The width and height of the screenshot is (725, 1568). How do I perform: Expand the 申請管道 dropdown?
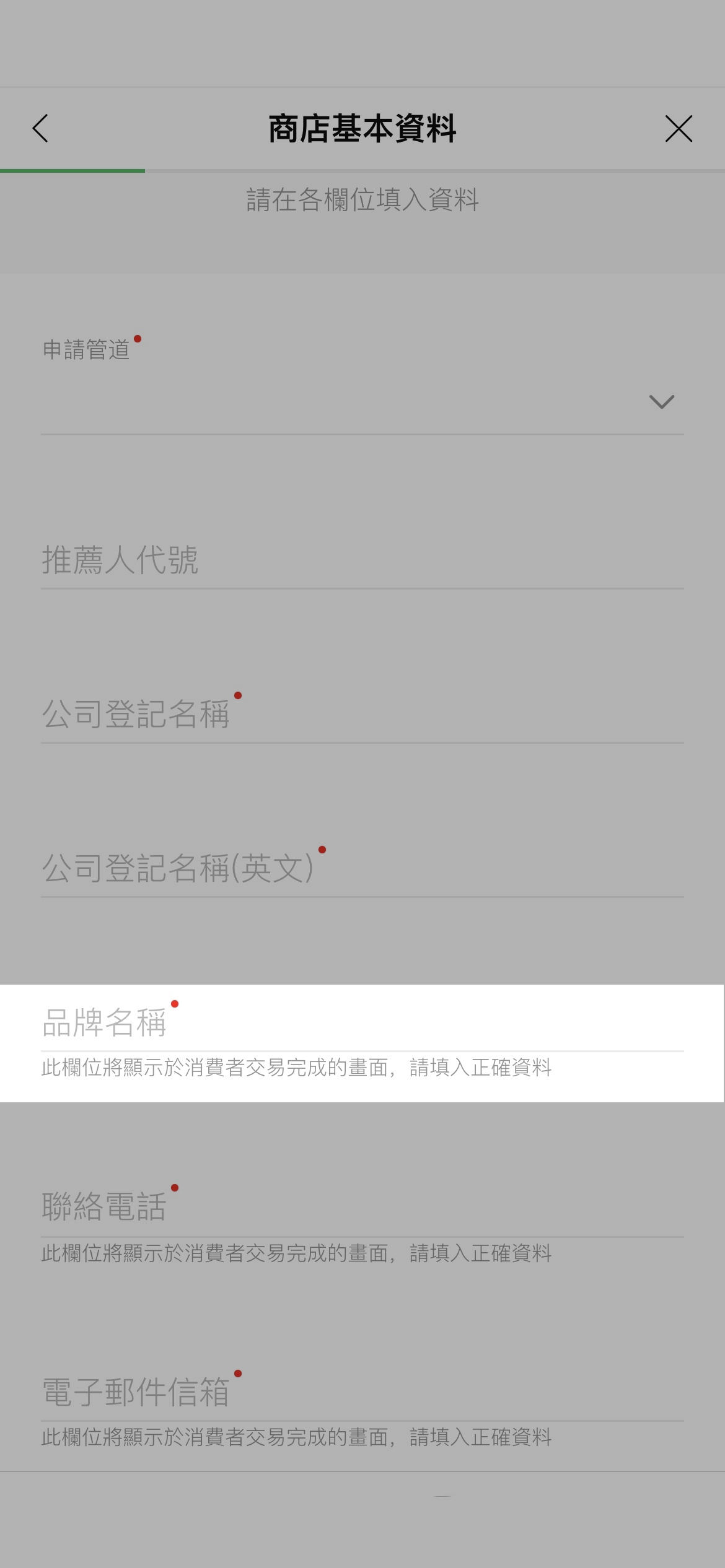click(661, 402)
